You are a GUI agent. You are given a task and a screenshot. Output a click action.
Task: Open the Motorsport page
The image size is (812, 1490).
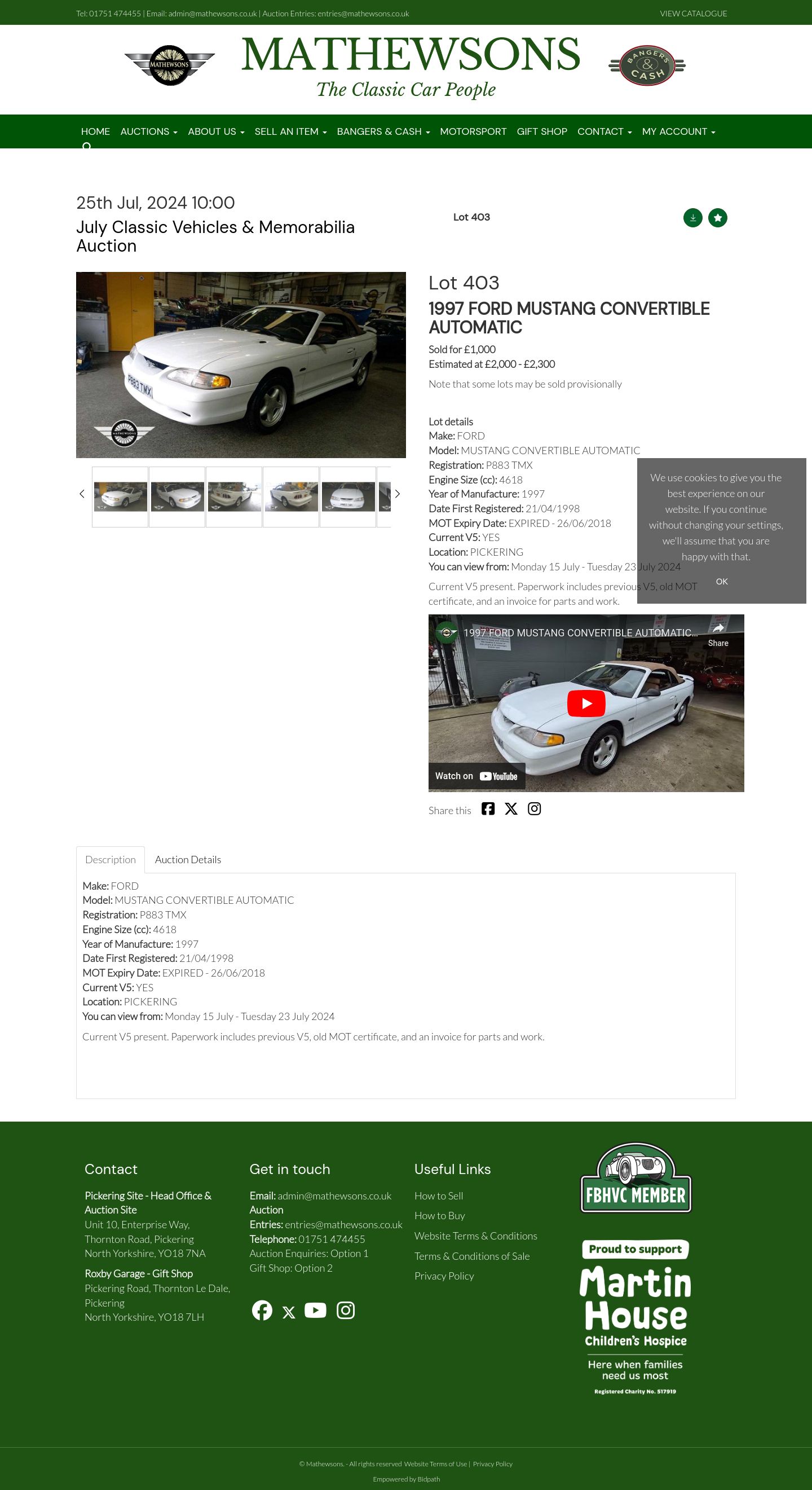click(x=473, y=131)
